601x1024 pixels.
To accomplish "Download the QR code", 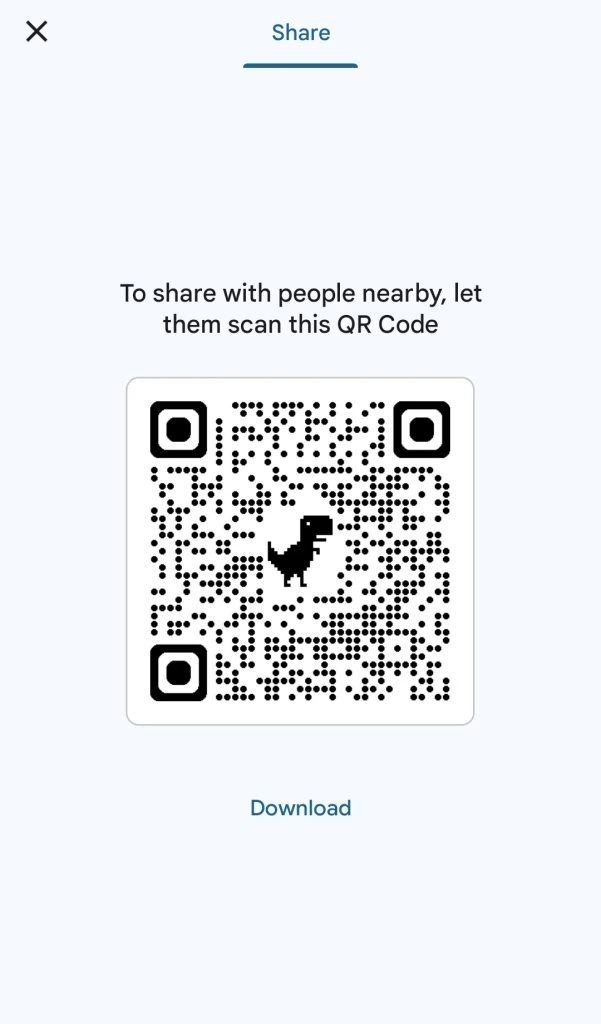I will 300,808.
